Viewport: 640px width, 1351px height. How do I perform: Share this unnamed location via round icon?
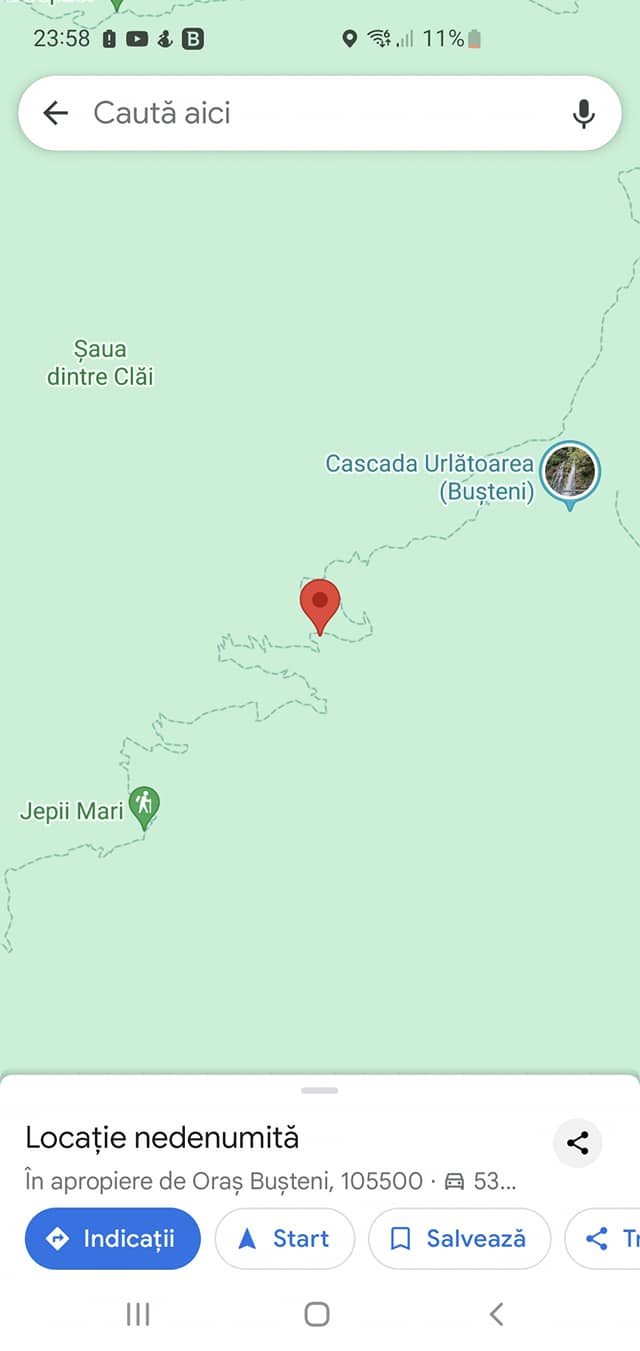pos(577,1143)
